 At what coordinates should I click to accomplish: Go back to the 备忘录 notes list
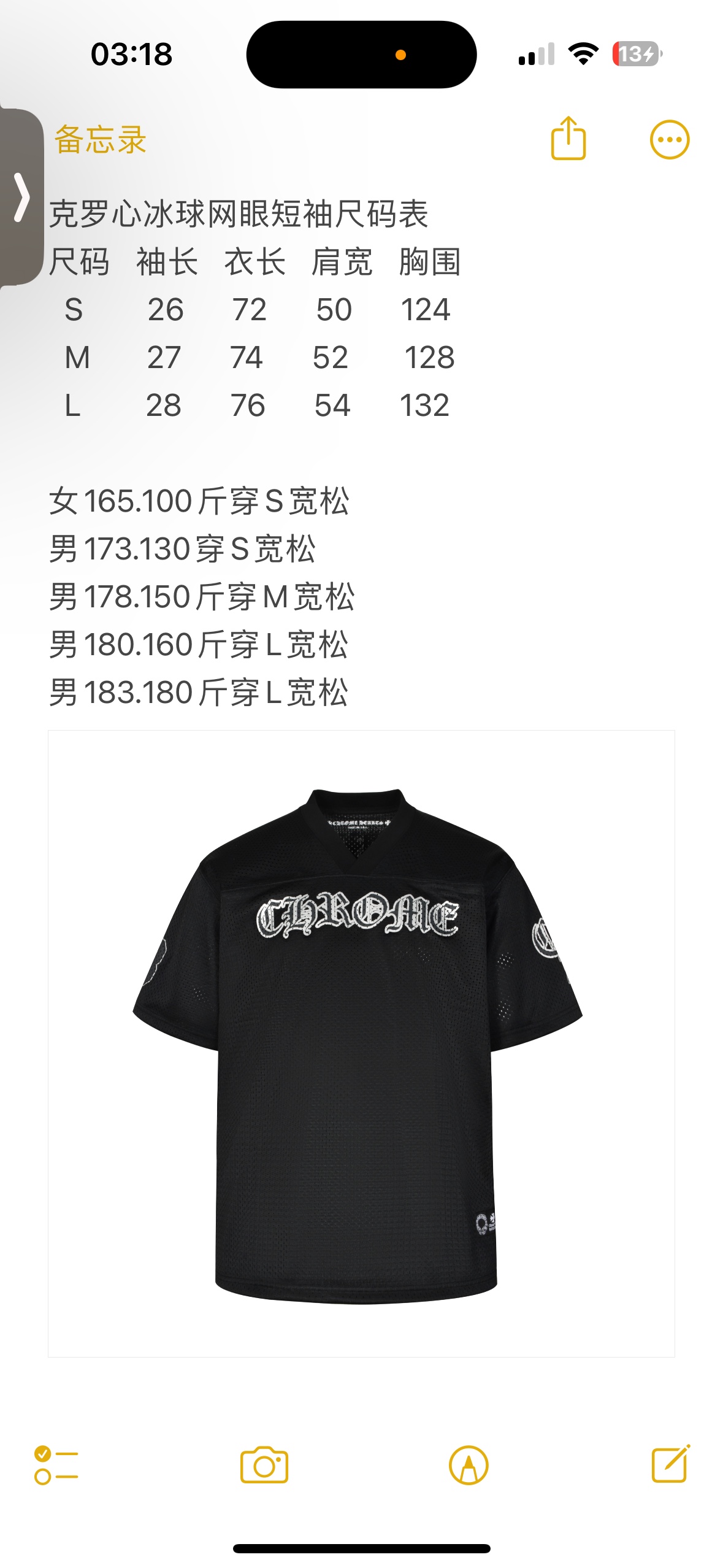(x=101, y=140)
